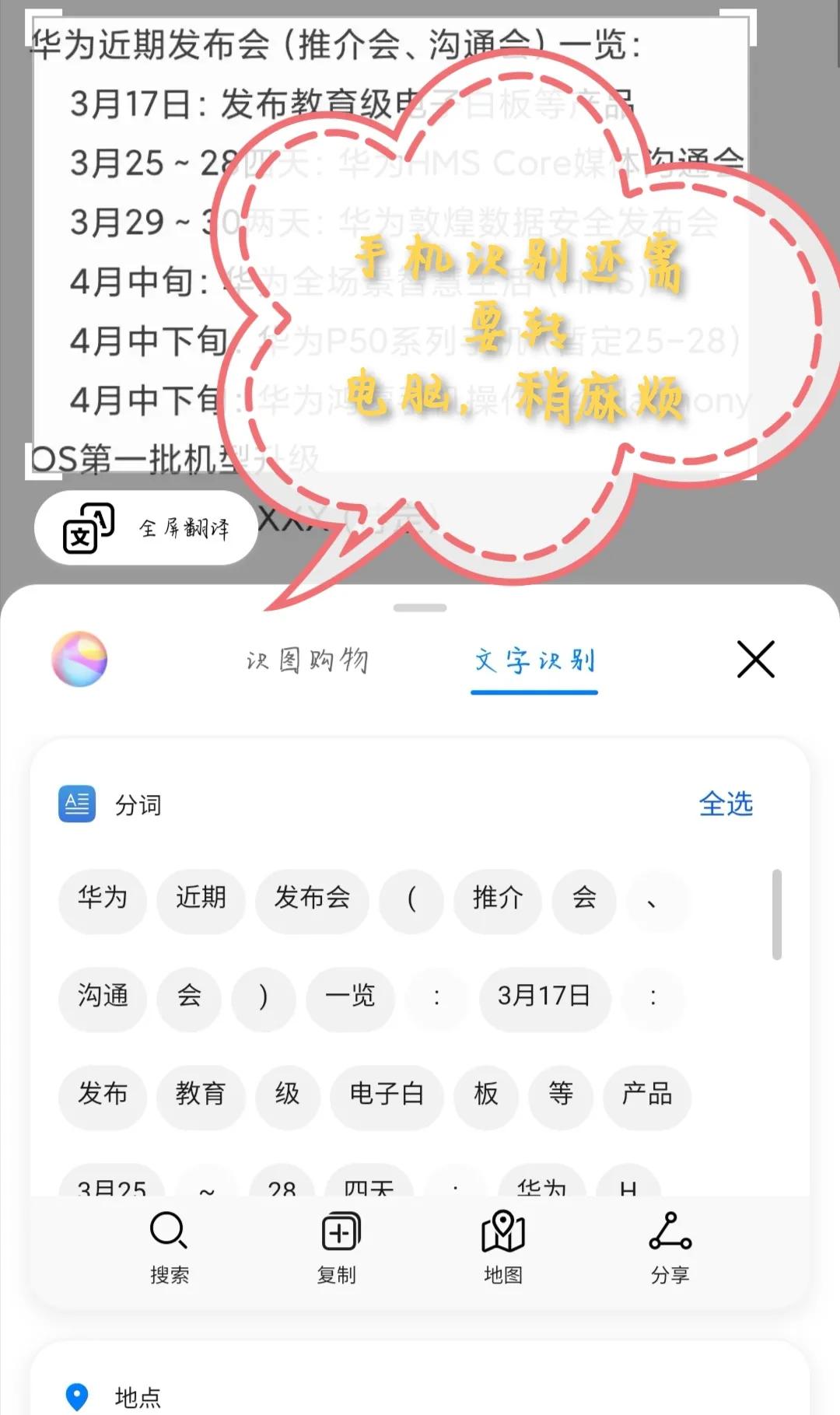
Task: Tap 全选 to select all words
Action: point(726,804)
